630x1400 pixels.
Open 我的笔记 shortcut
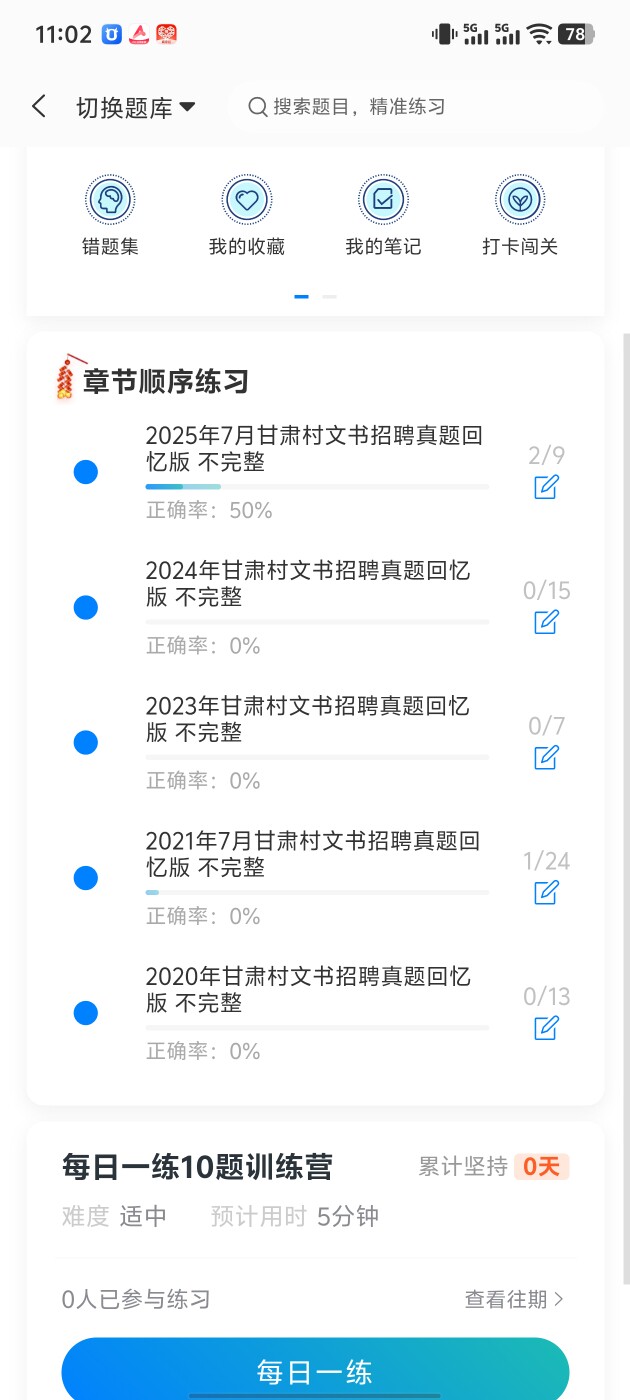[383, 216]
